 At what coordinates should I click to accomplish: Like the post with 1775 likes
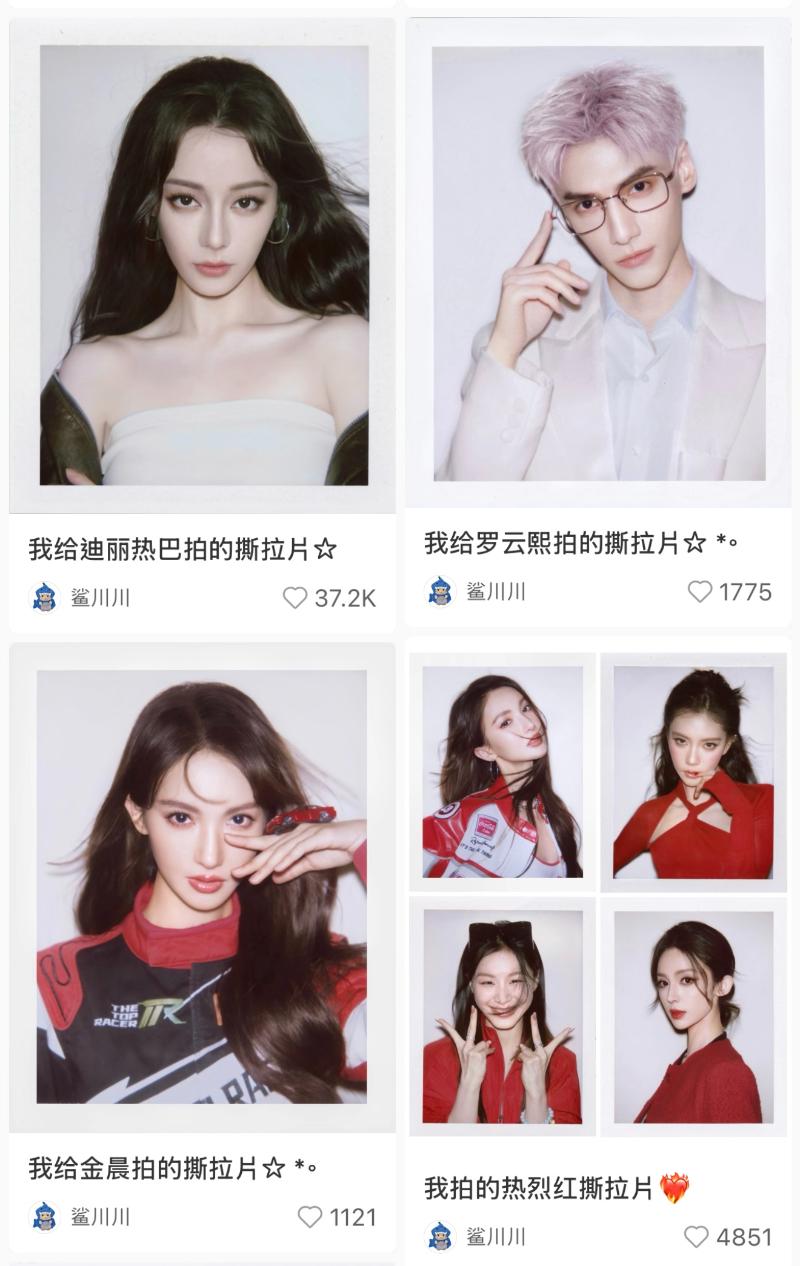pos(700,592)
